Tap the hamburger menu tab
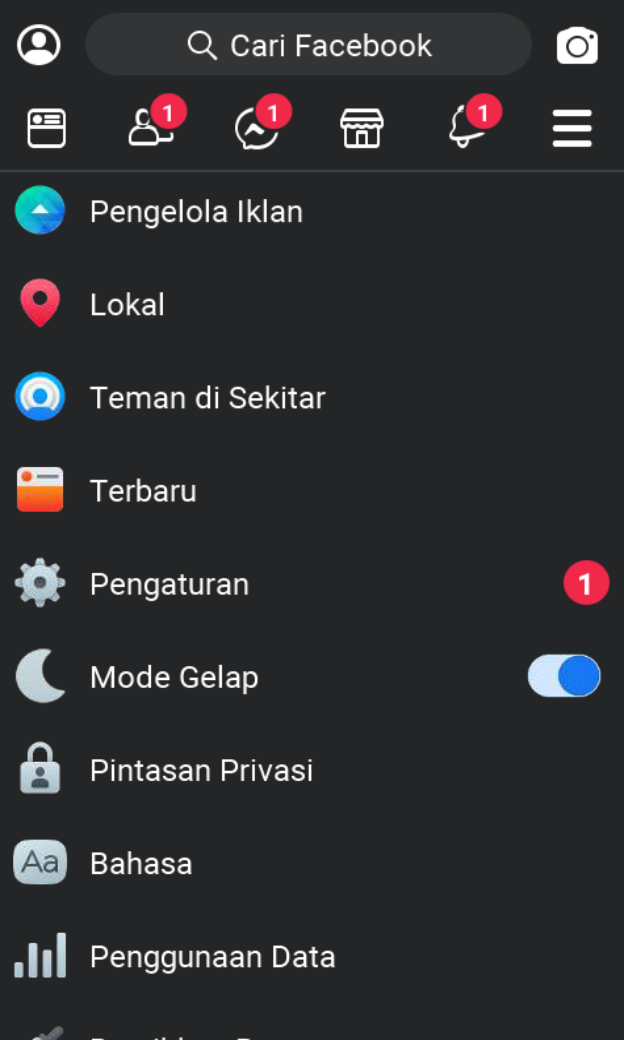This screenshot has height=1040, width=624. pos(572,129)
